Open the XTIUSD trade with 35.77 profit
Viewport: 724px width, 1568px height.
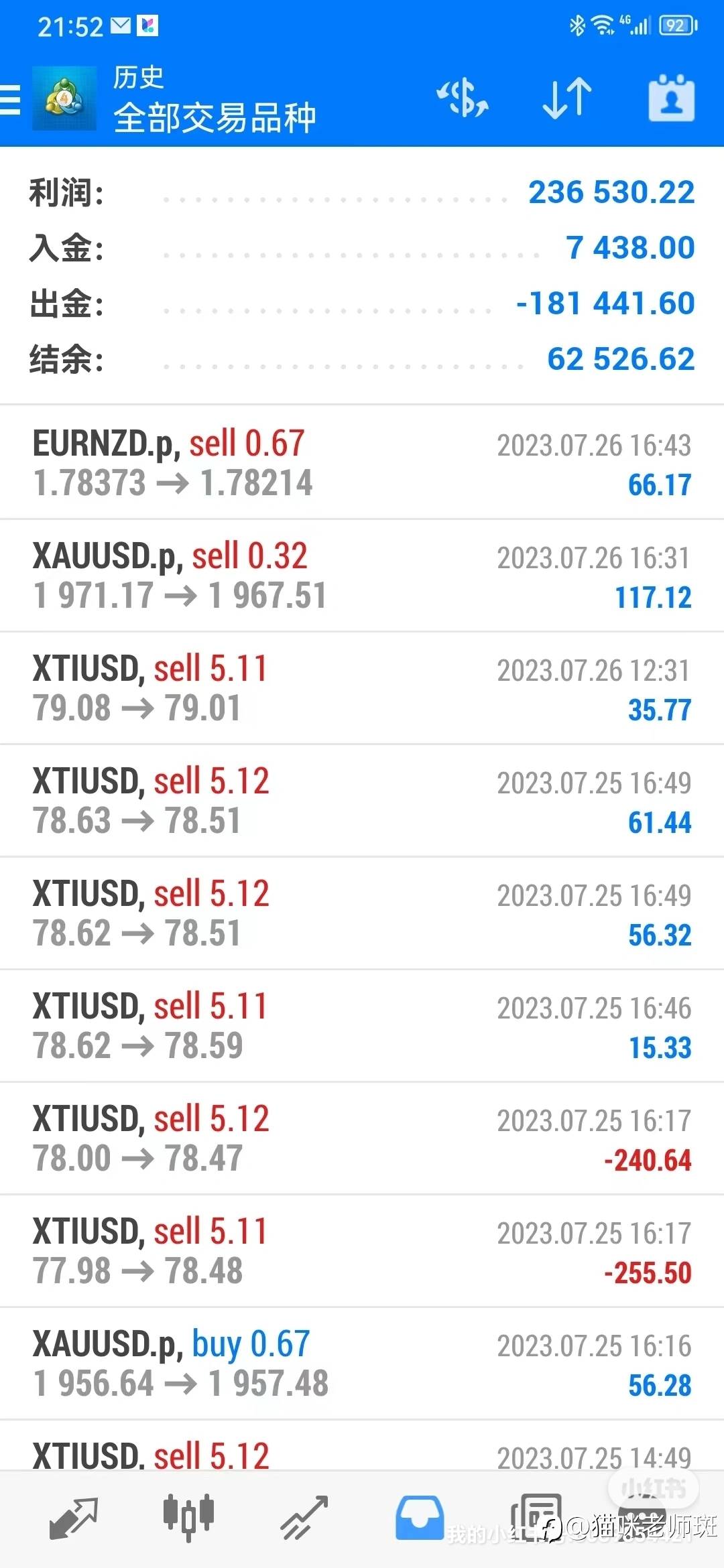tap(362, 688)
